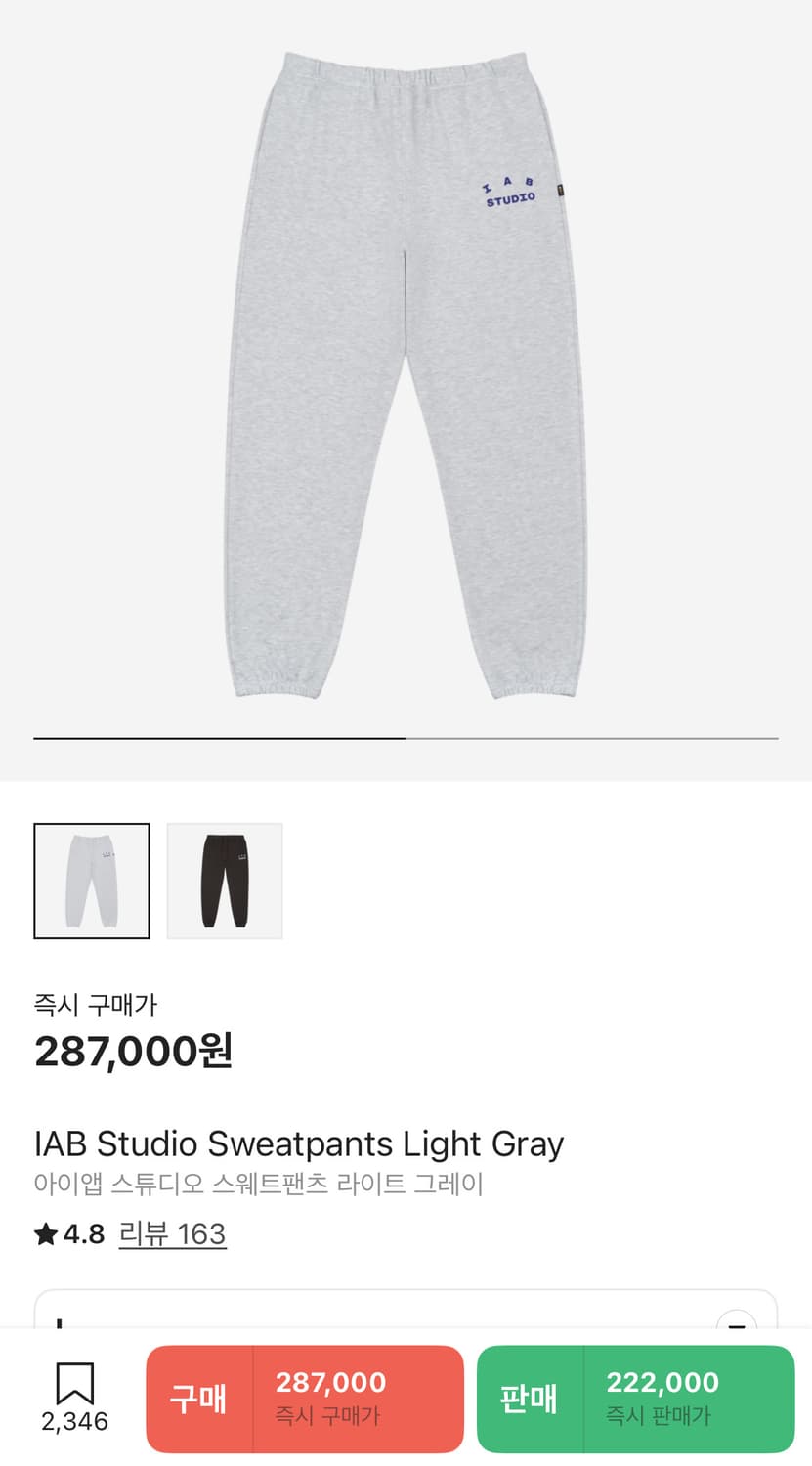This screenshot has height=1466, width=812.
Task: Click product title IAB Studio Sweatpants Light Gray
Action: (299, 1143)
